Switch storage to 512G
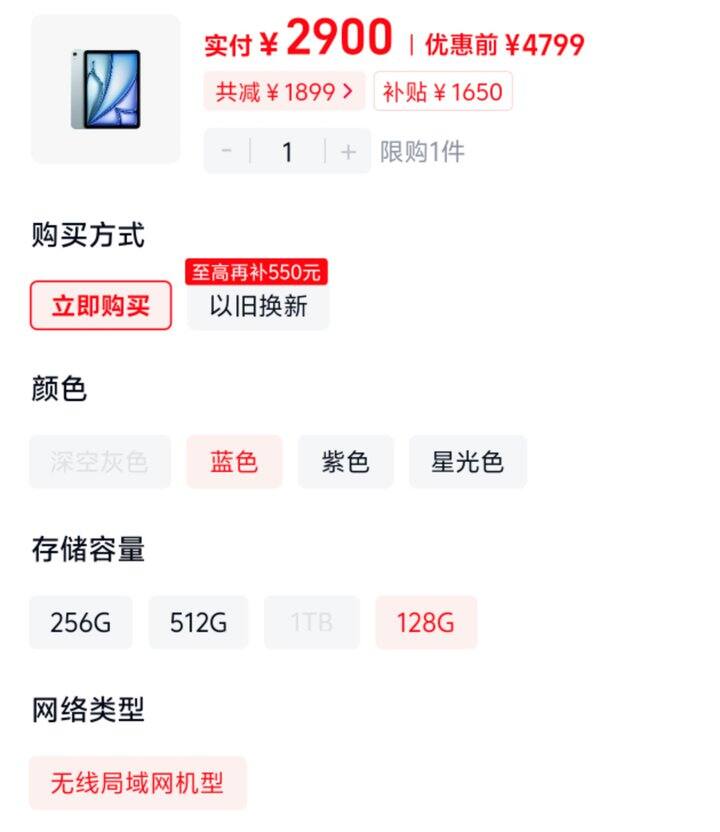 [x=198, y=623]
